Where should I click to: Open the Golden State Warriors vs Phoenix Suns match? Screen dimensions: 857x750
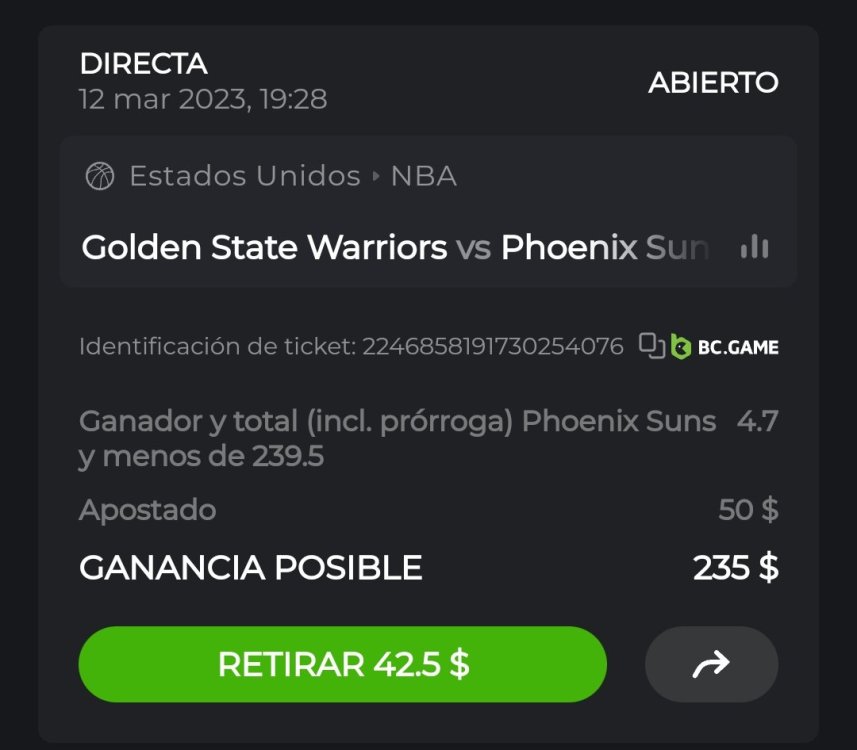point(395,247)
